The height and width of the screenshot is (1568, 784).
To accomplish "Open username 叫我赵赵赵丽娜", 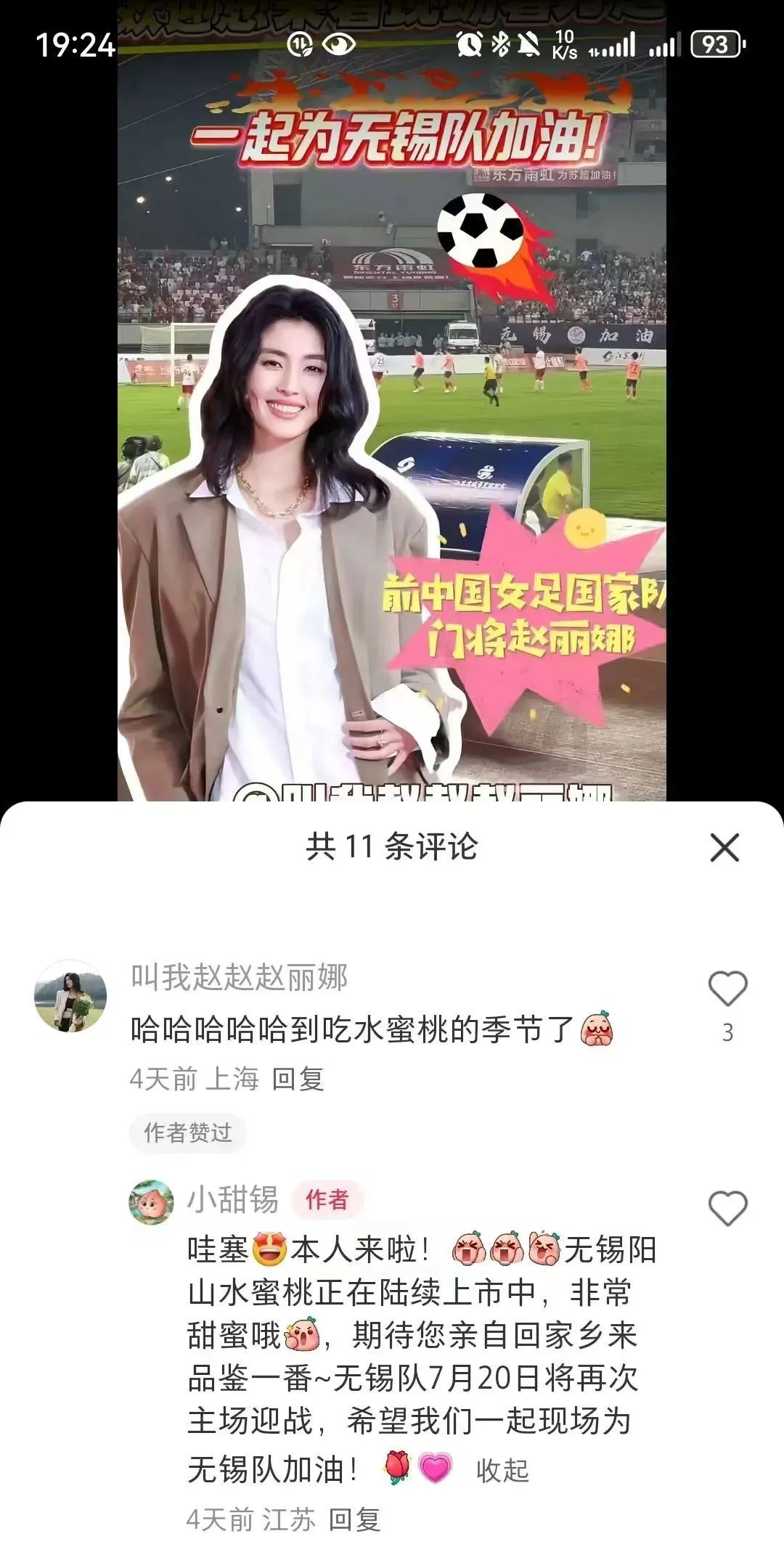I will [x=240, y=977].
